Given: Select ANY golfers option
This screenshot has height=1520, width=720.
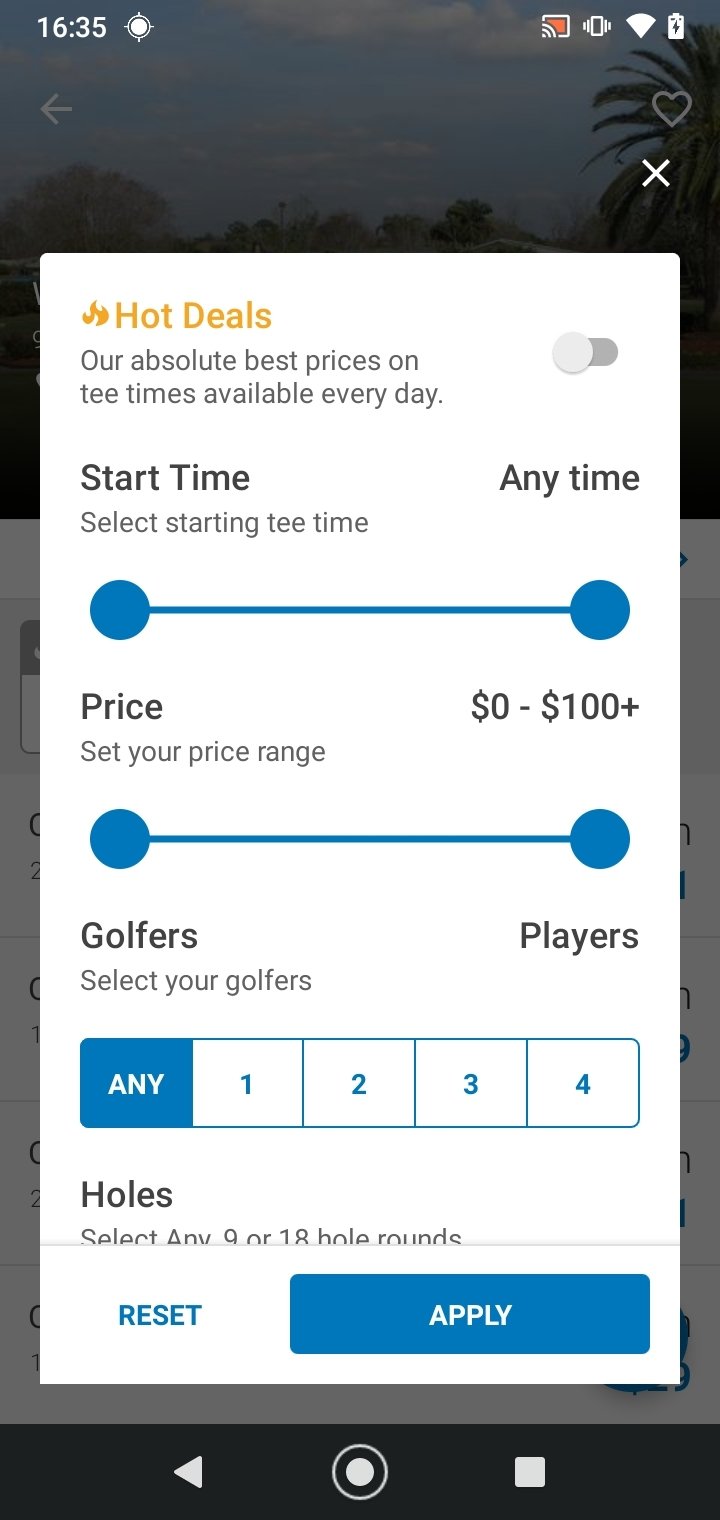Looking at the screenshot, I should tap(136, 1083).
